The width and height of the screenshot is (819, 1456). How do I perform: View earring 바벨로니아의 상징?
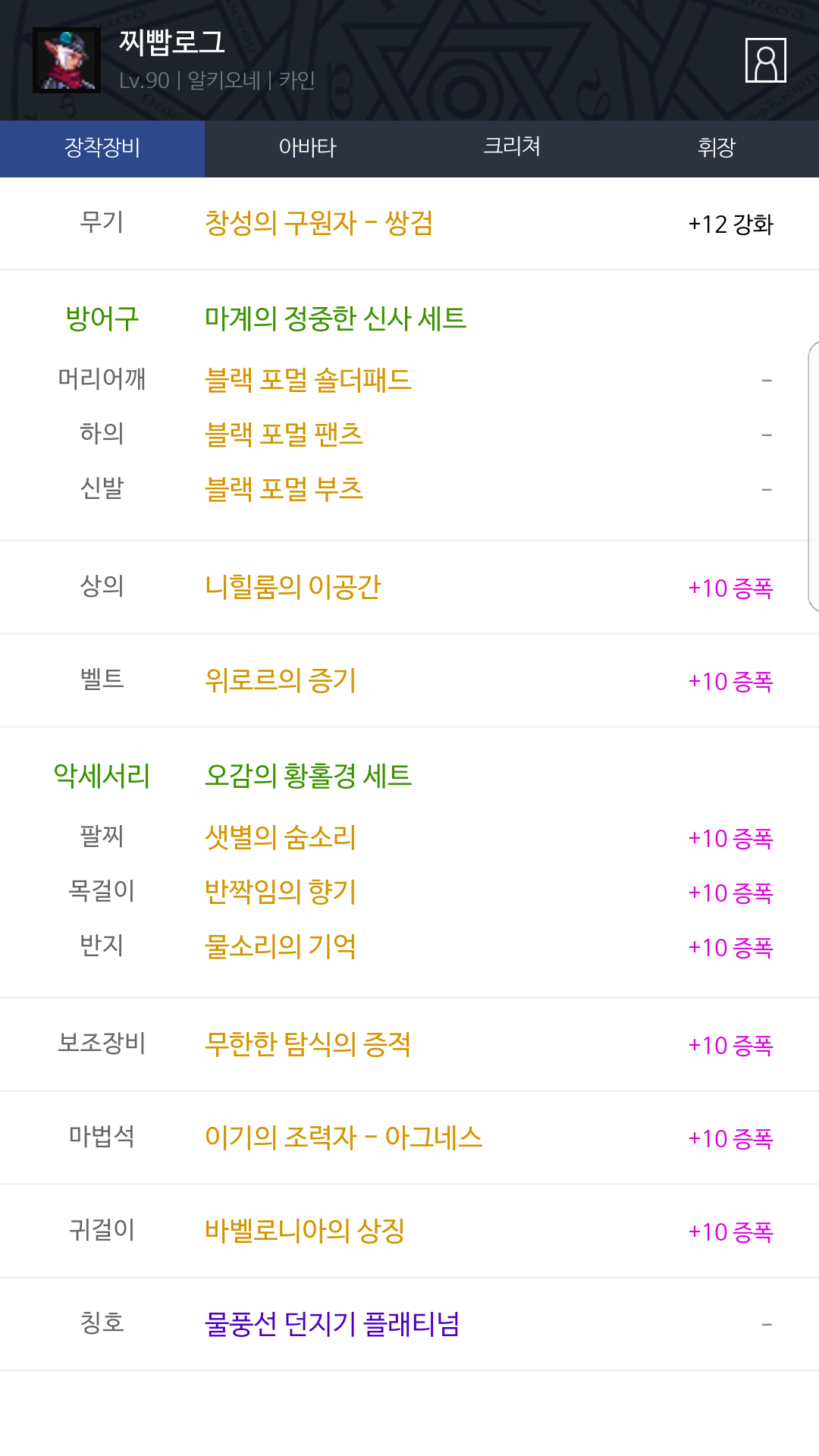click(305, 1231)
